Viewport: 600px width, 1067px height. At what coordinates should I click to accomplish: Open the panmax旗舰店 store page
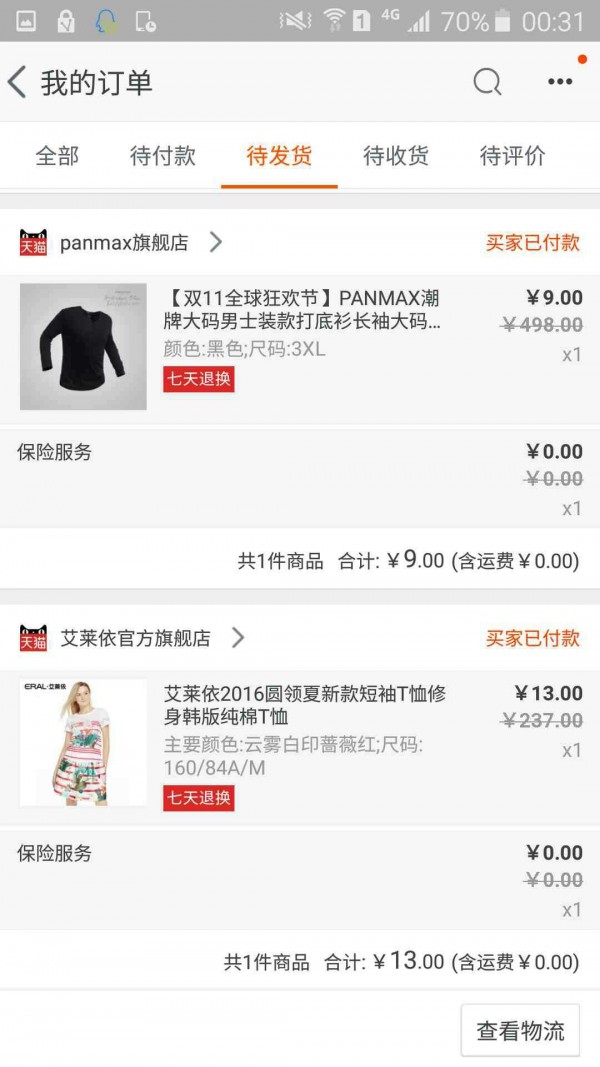[x=124, y=242]
